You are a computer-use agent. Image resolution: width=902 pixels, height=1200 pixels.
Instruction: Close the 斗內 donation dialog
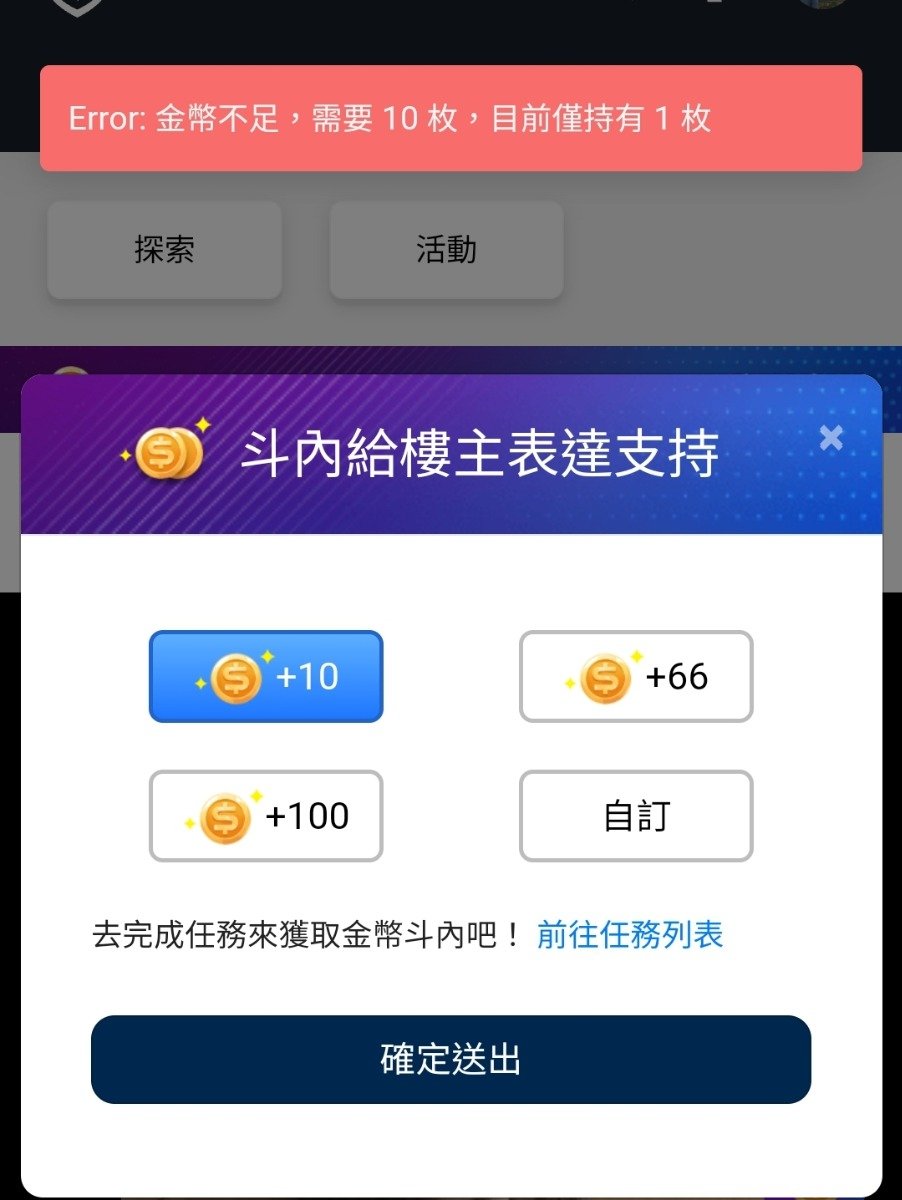click(830, 437)
